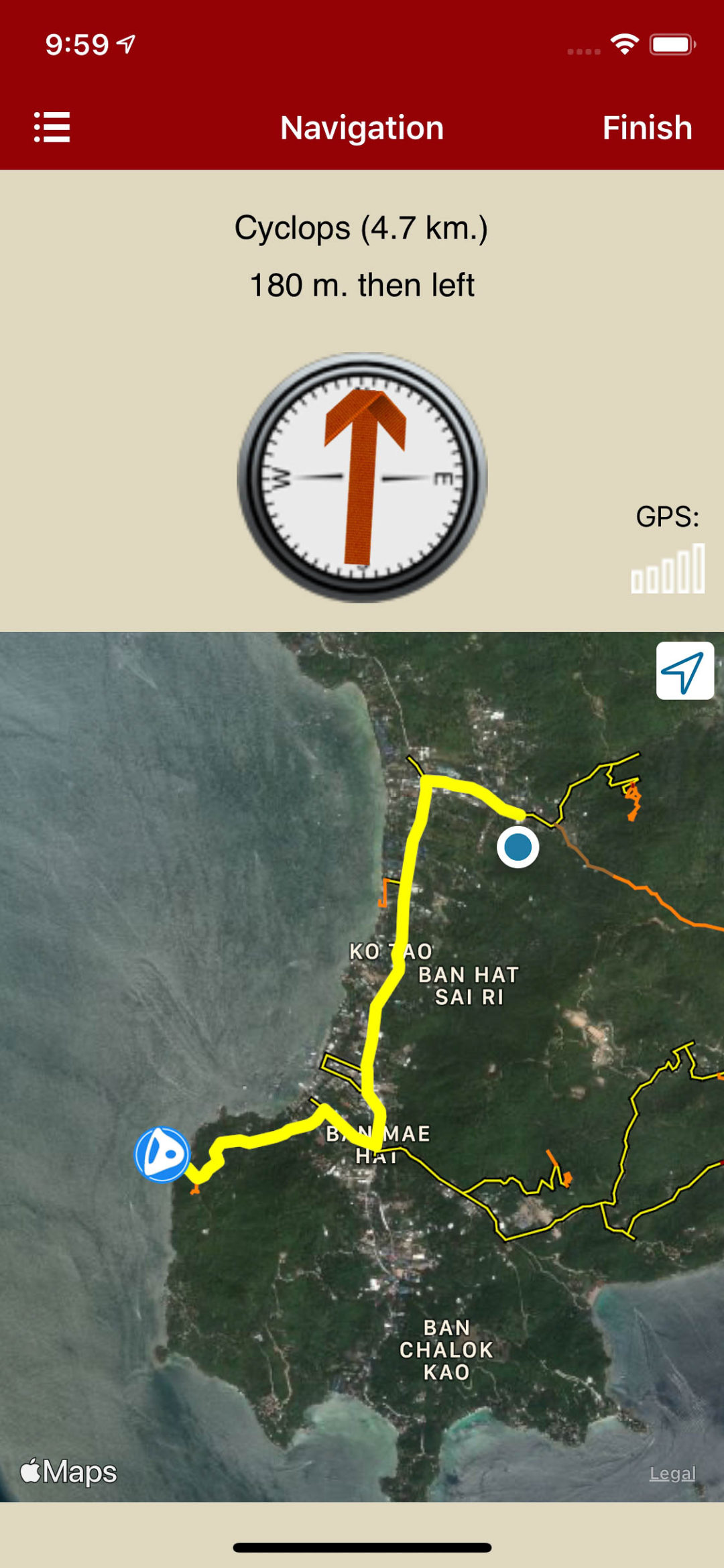Select the destination marker on the map
This screenshot has width=724, height=1568.
162,1154
